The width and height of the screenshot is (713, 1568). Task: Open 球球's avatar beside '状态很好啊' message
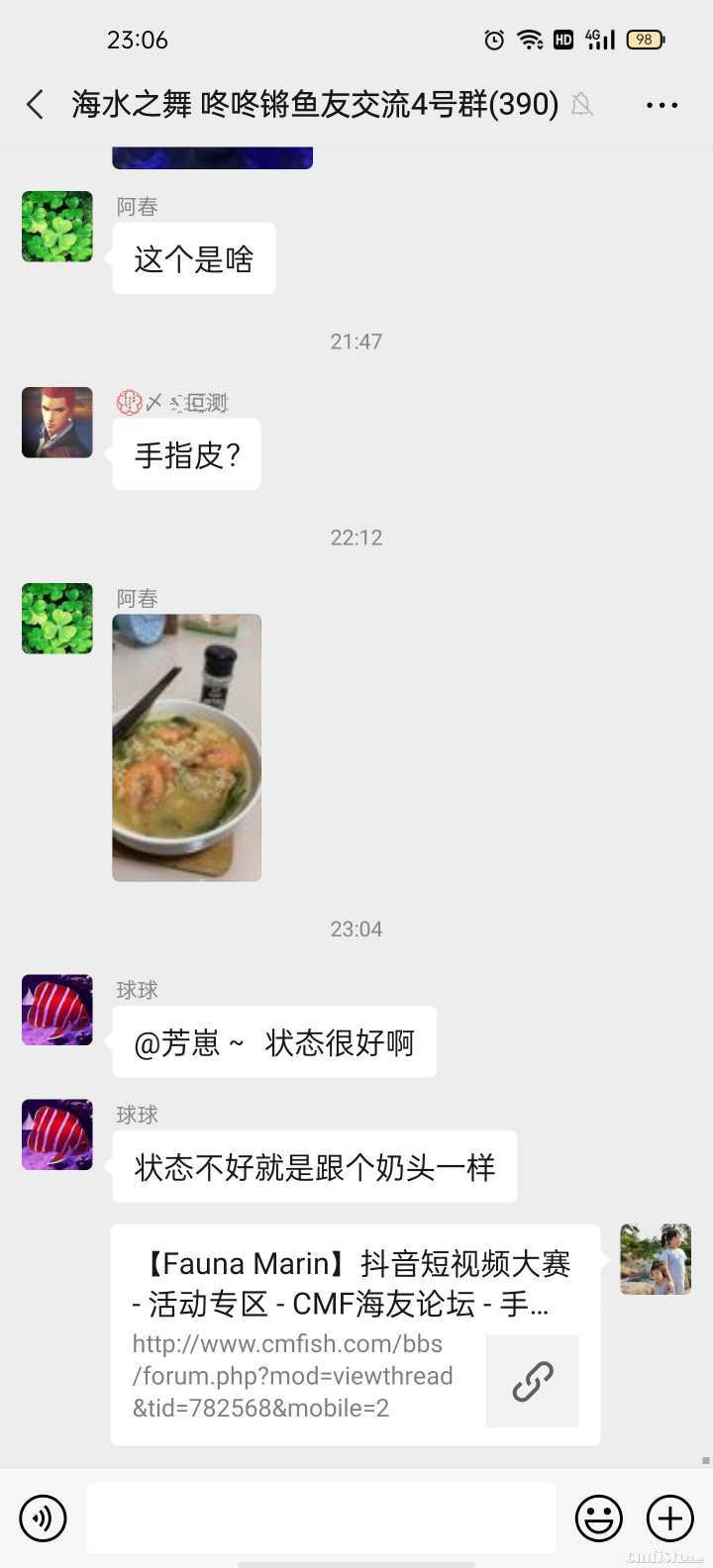click(57, 1010)
